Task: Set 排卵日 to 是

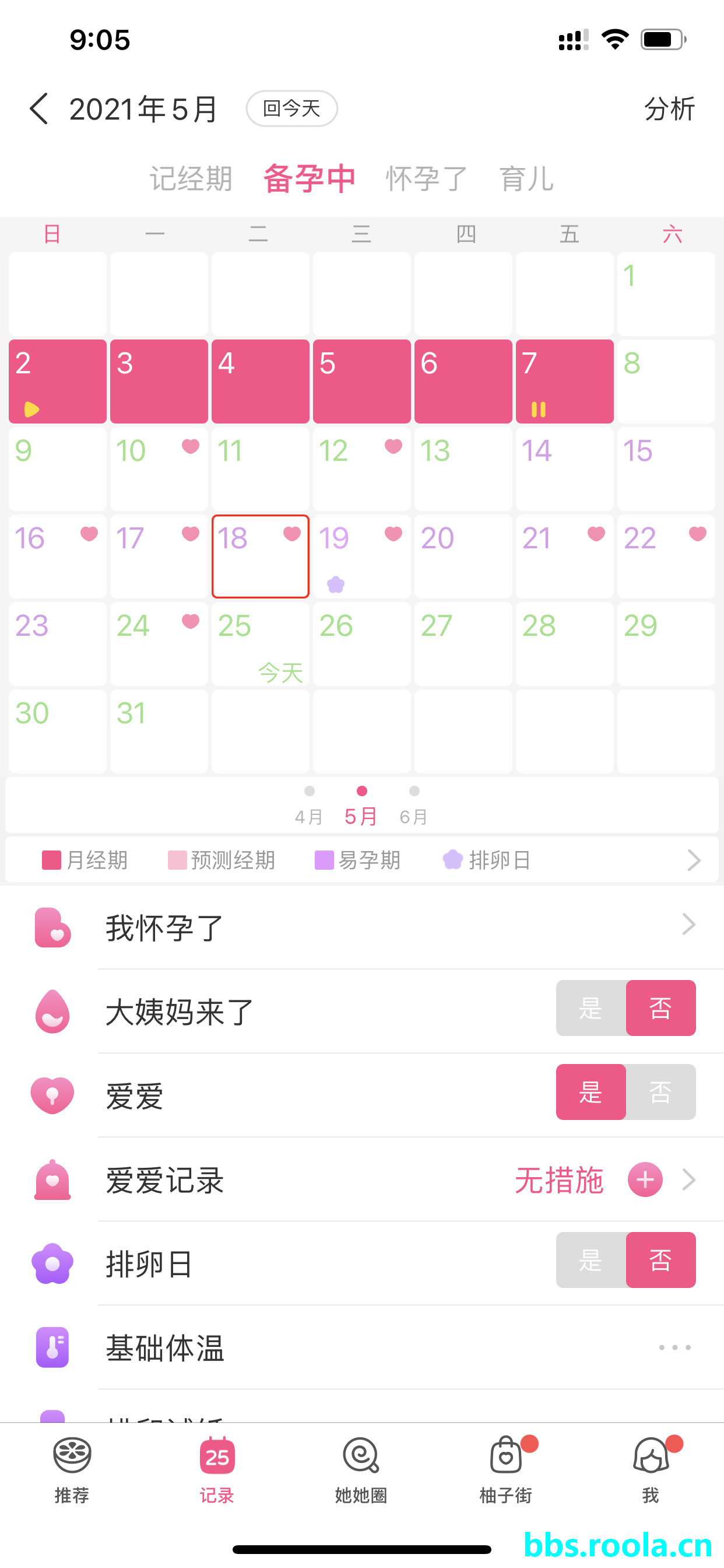Action: (591, 1260)
